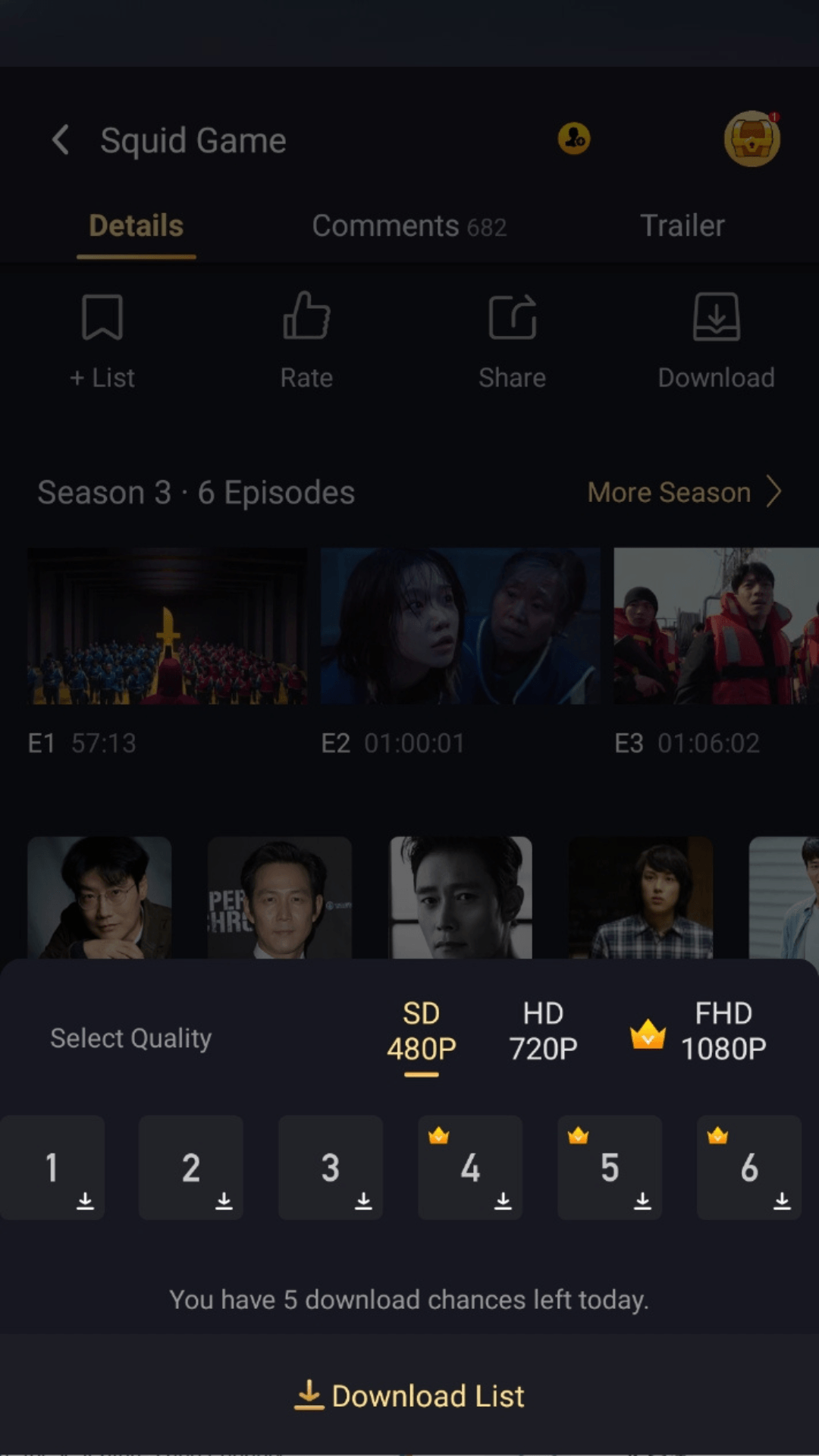
Task: Download premium episode 4
Action: coord(470,1168)
